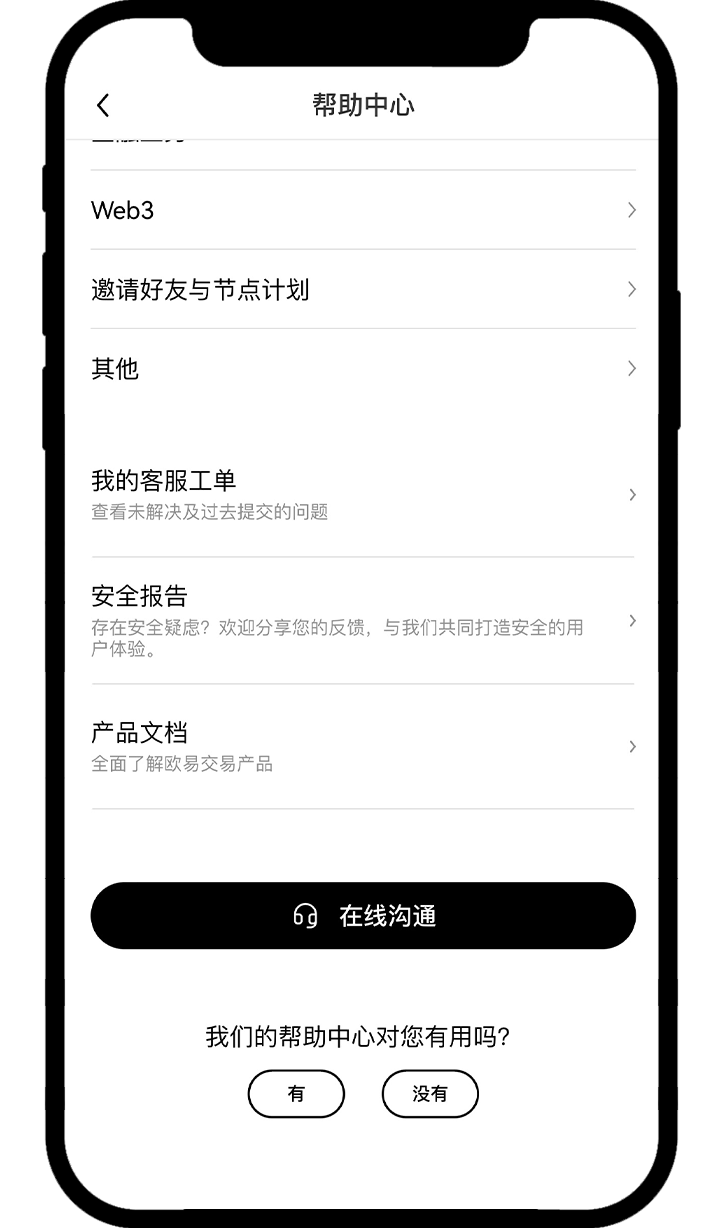Go back from 帮助中心
The width and height of the screenshot is (723, 1228).
[x=103, y=106]
